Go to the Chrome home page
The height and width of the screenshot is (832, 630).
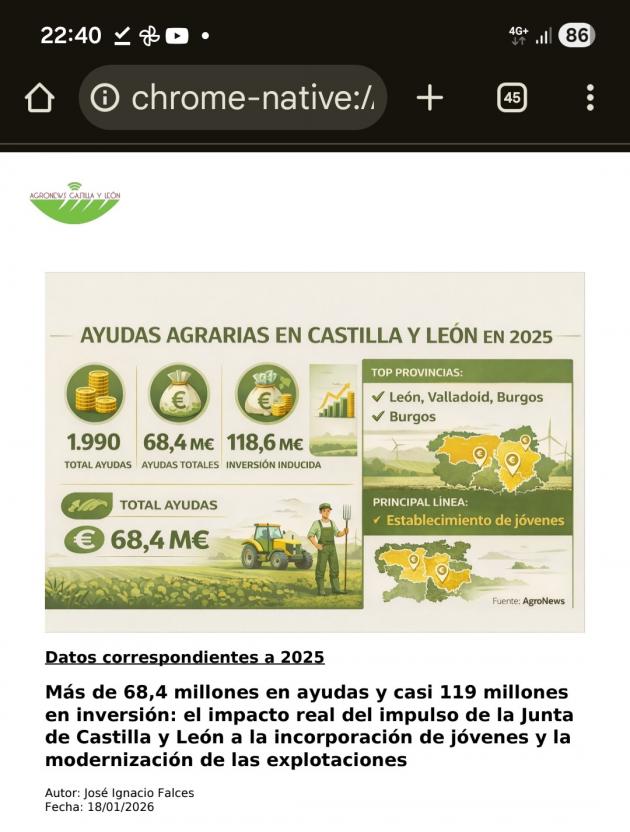[39, 97]
